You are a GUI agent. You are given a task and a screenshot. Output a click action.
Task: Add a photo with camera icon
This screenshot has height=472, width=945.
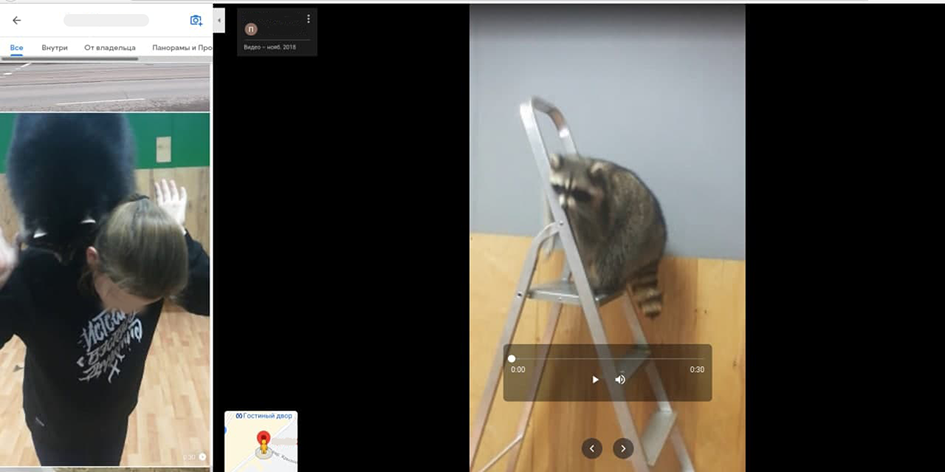(195, 20)
